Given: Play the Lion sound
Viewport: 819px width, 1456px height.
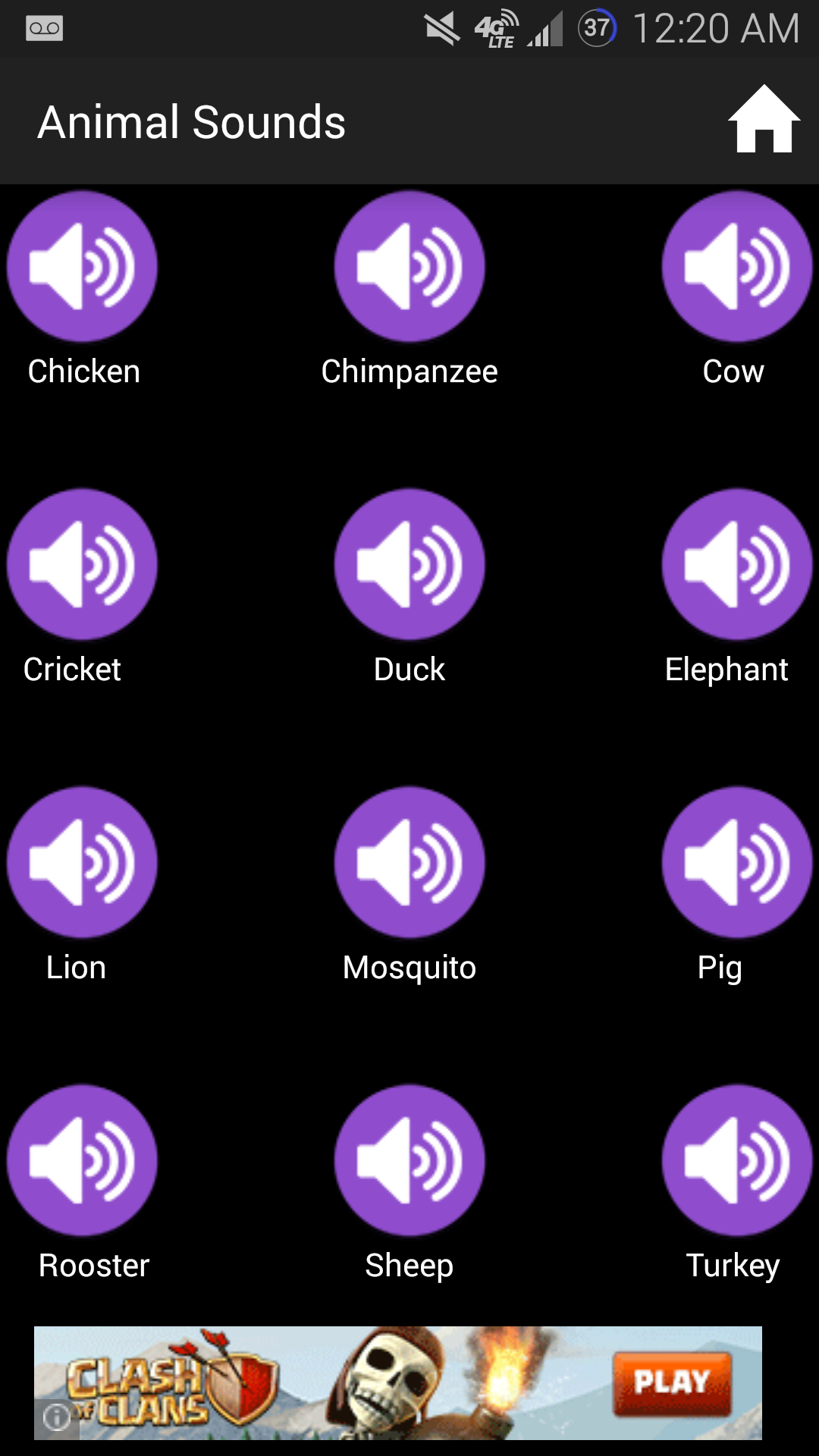Looking at the screenshot, I should (83, 862).
